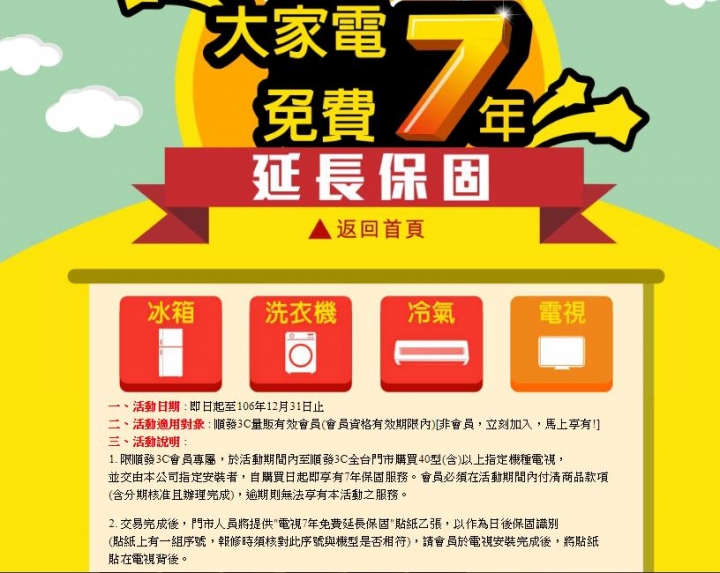Viewport: 720px width, 573px height.
Task: Select the 冰箱 category tab
Action: pos(169,343)
